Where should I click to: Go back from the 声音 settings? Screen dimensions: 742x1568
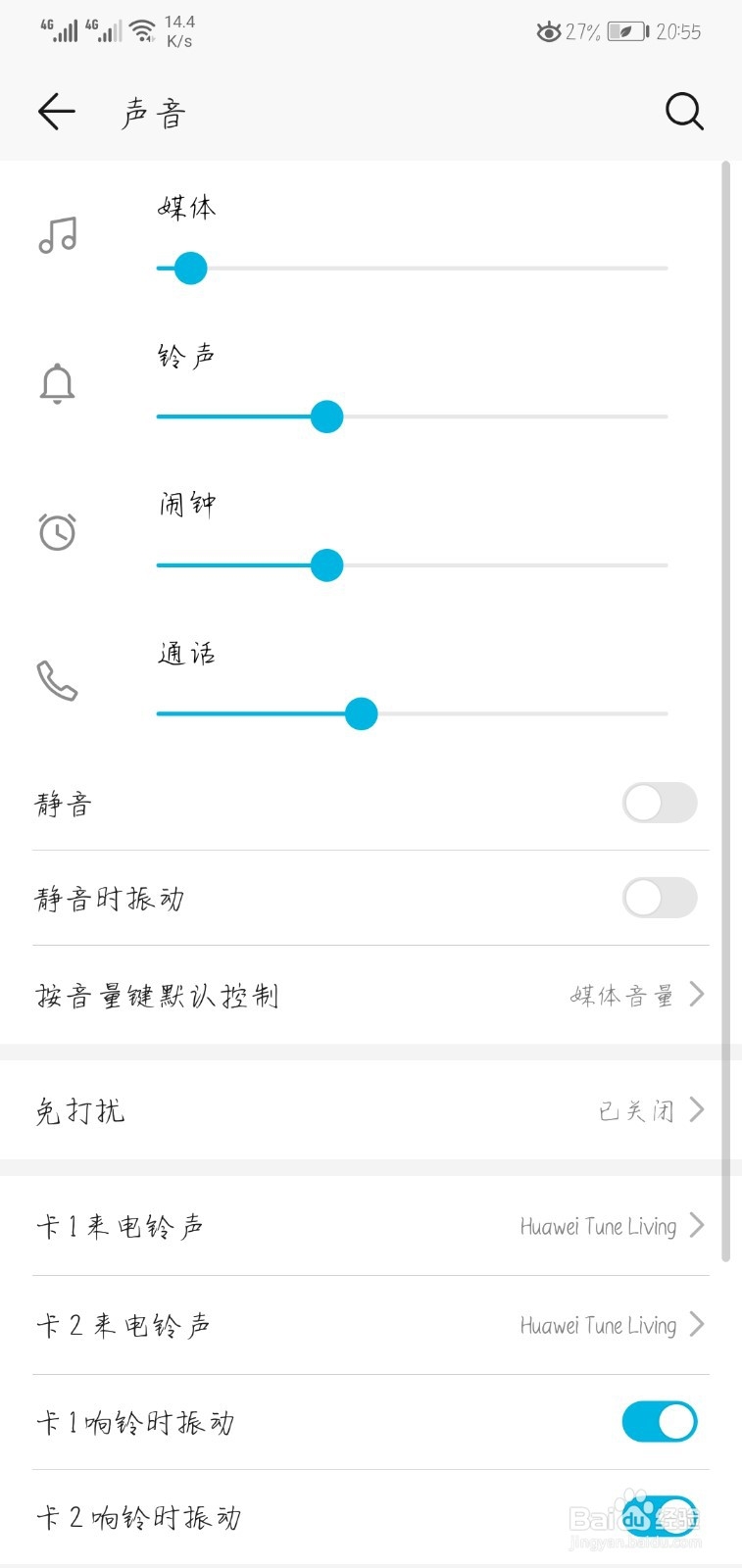click(x=56, y=112)
